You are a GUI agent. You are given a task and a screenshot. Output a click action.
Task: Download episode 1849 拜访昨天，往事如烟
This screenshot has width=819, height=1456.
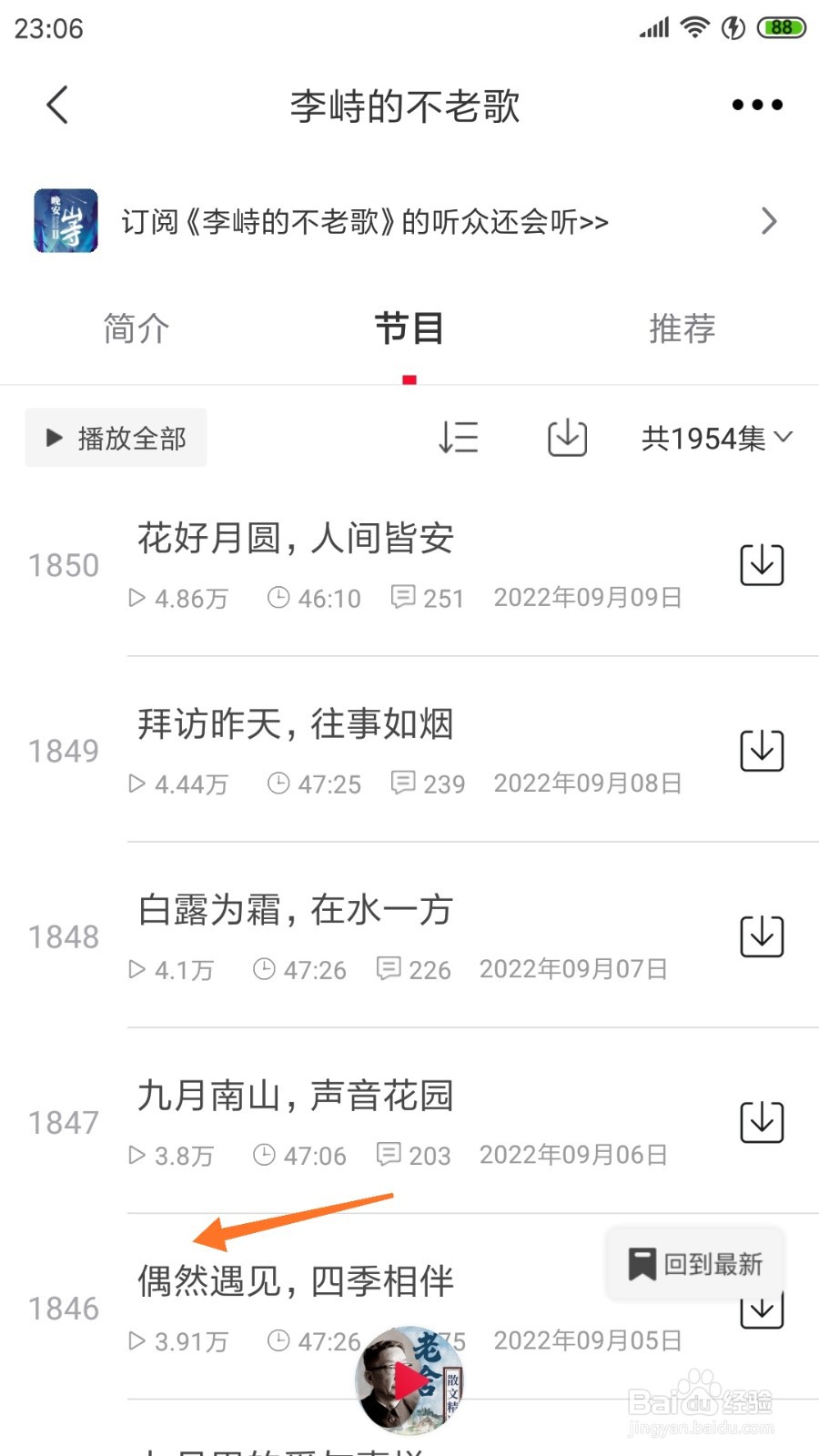(762, 751)
